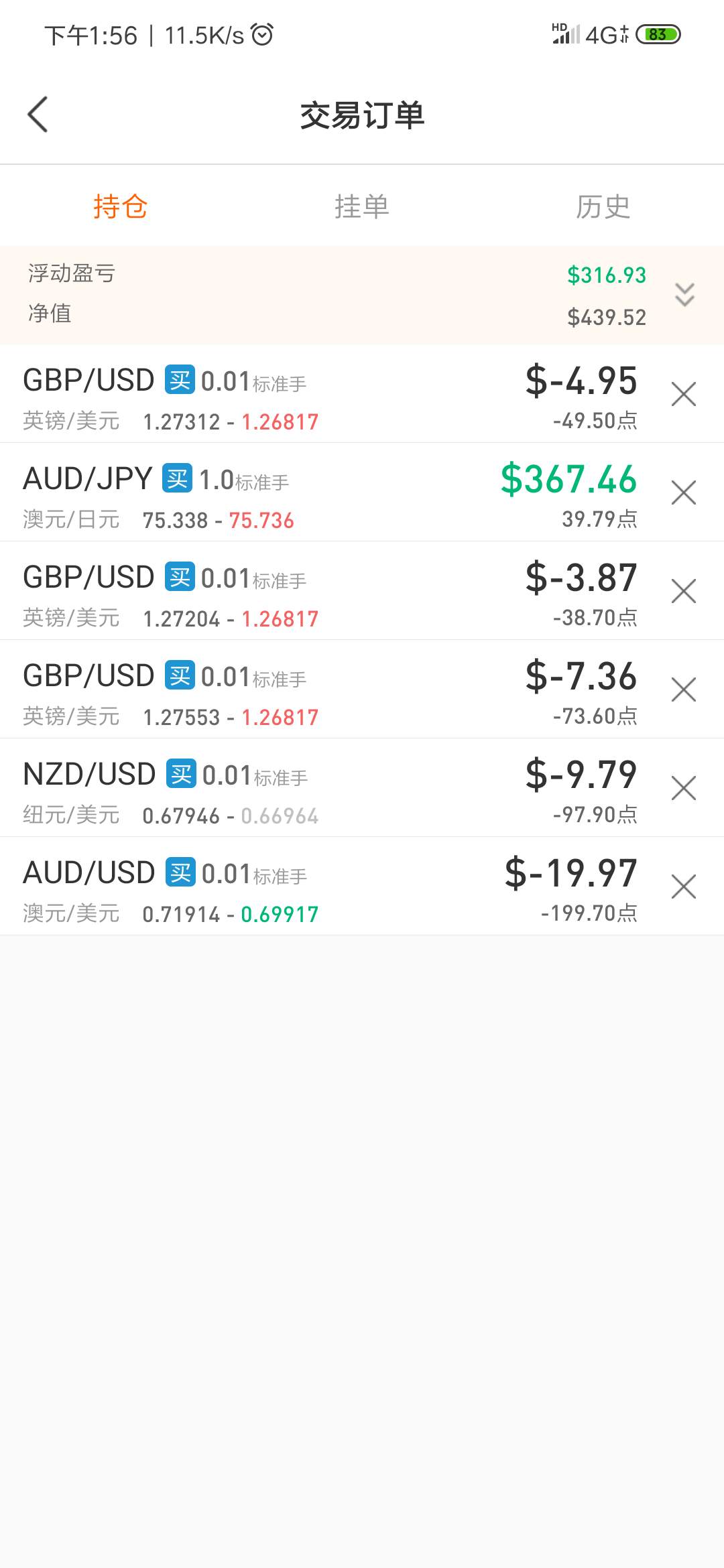
Task: Expand the 浮动盈亏 summary with double chevron
Action: click(684, 295)
